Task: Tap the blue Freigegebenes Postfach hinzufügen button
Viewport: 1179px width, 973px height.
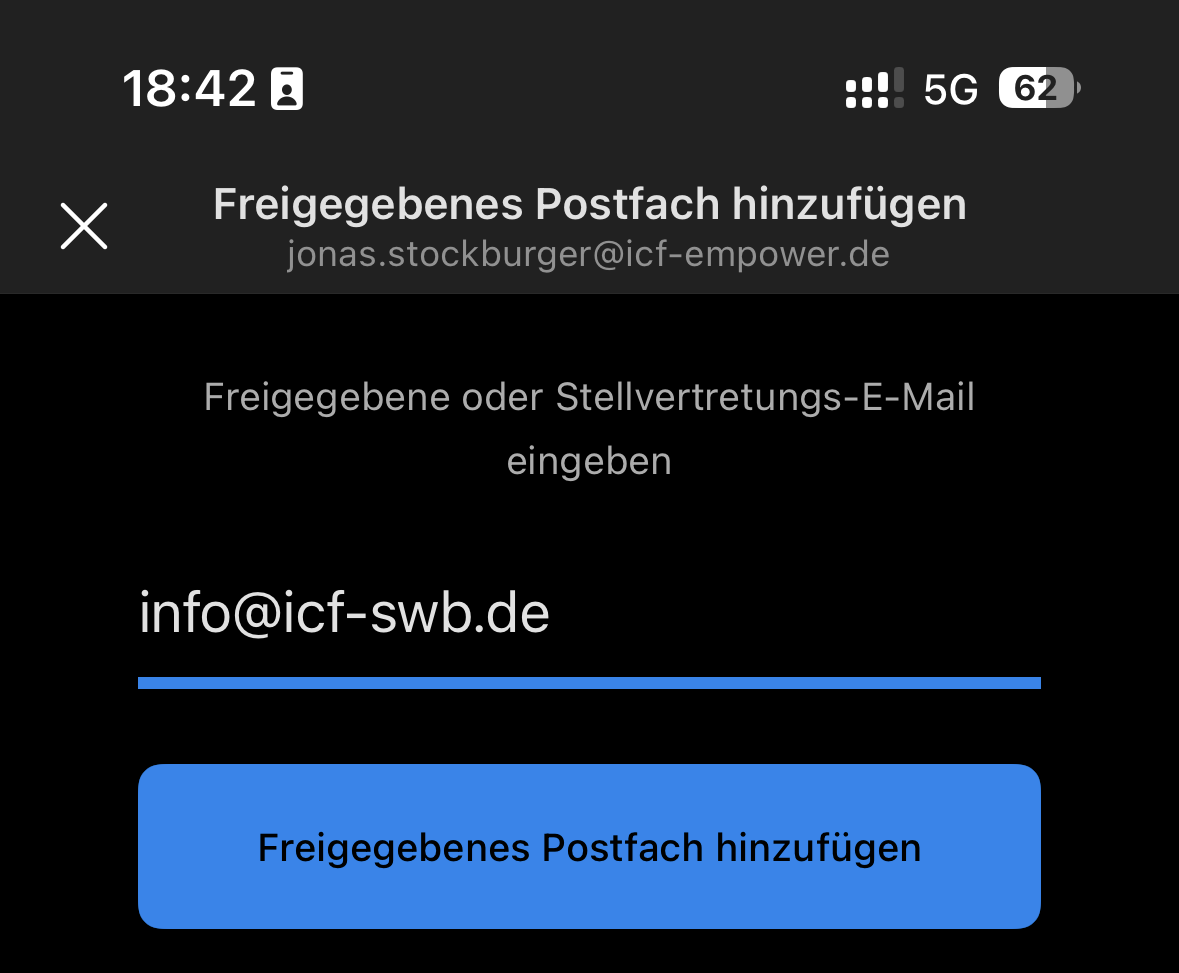Action: pyautogui.click(x=589, y=847)
